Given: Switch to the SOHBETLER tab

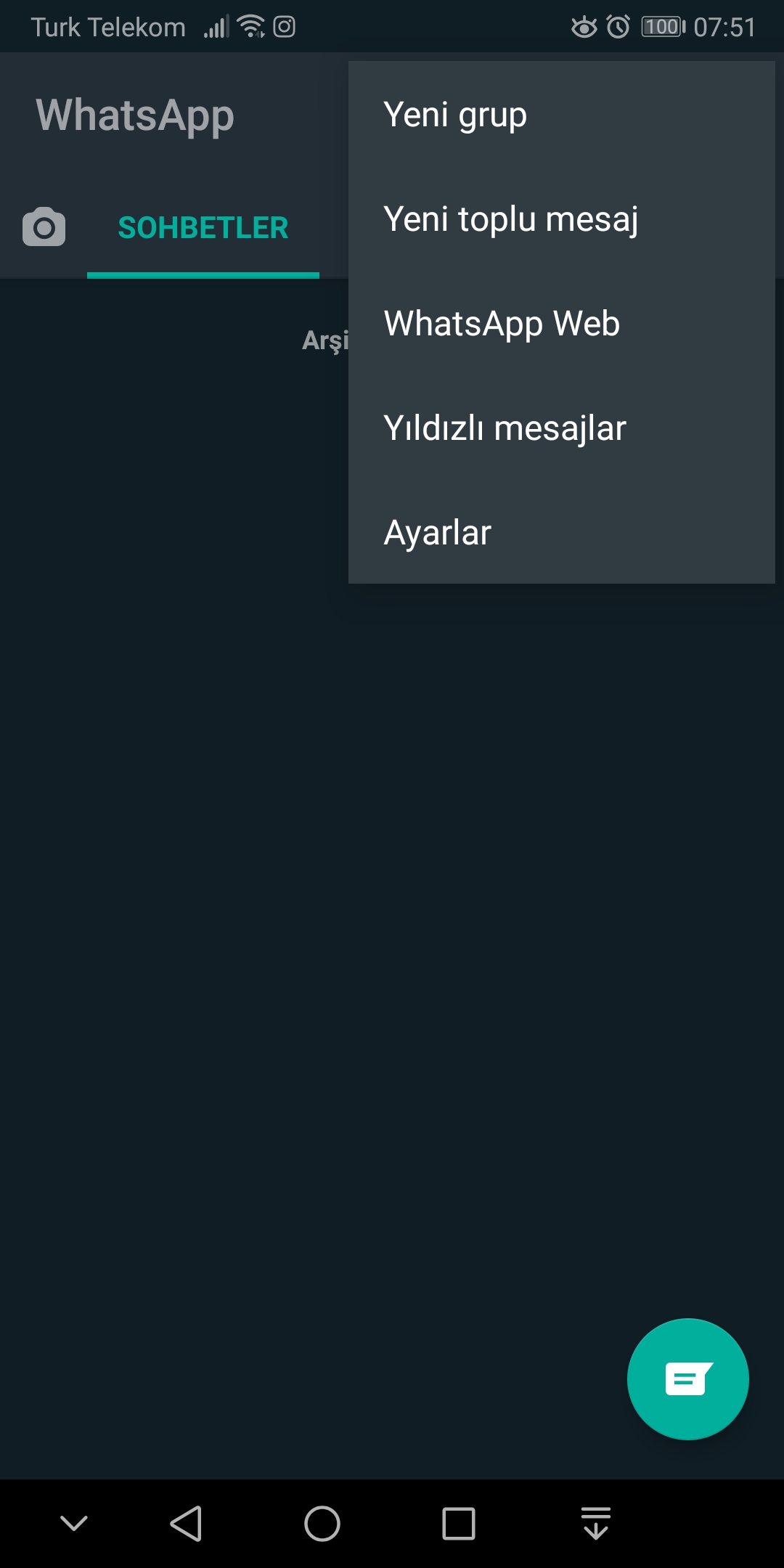Looking at the screenshot, I should (x=203, y=227).
